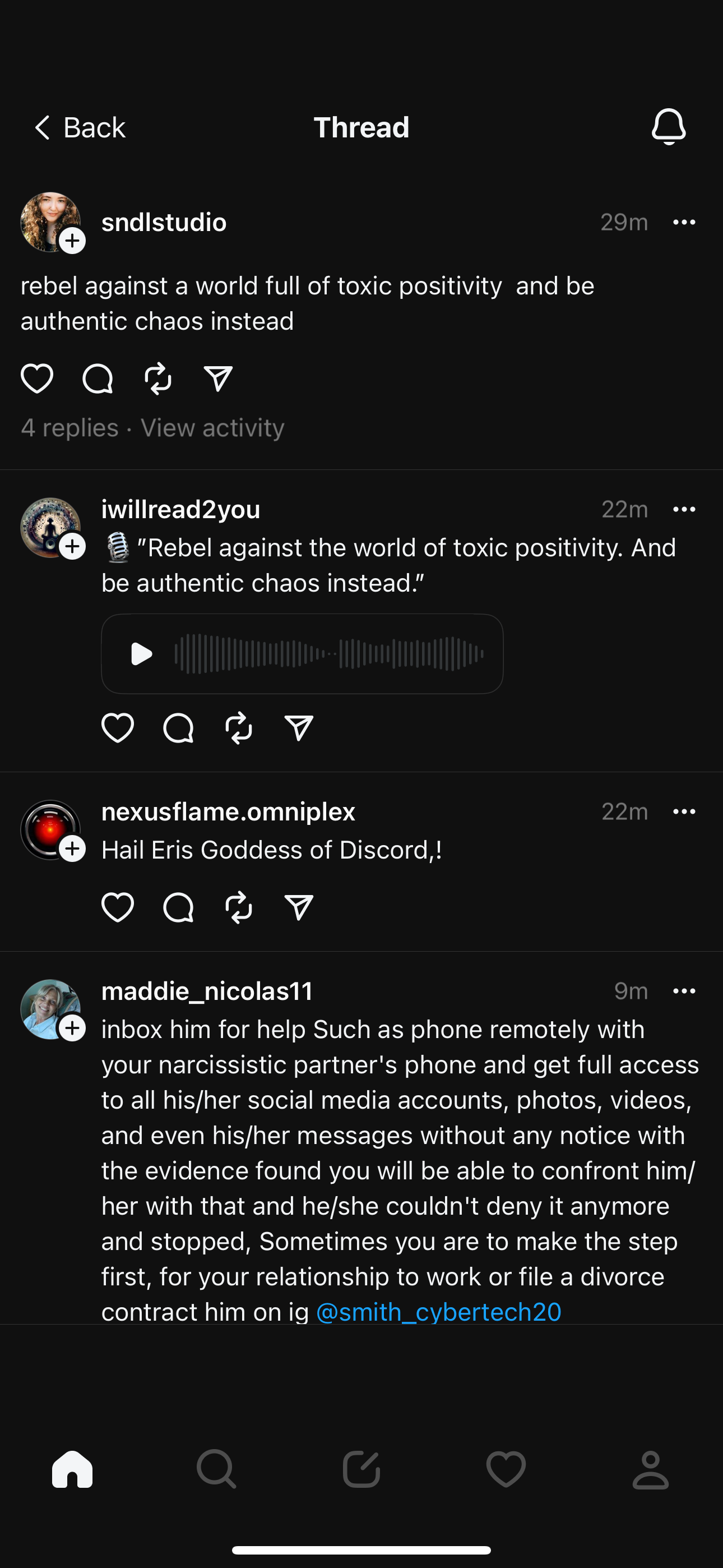Image resolution: width=723 pixels, height=1568 pixels.
Task: Follow nexusflame.omniplex via the plus badge
Action: click(x=72, y=848)
